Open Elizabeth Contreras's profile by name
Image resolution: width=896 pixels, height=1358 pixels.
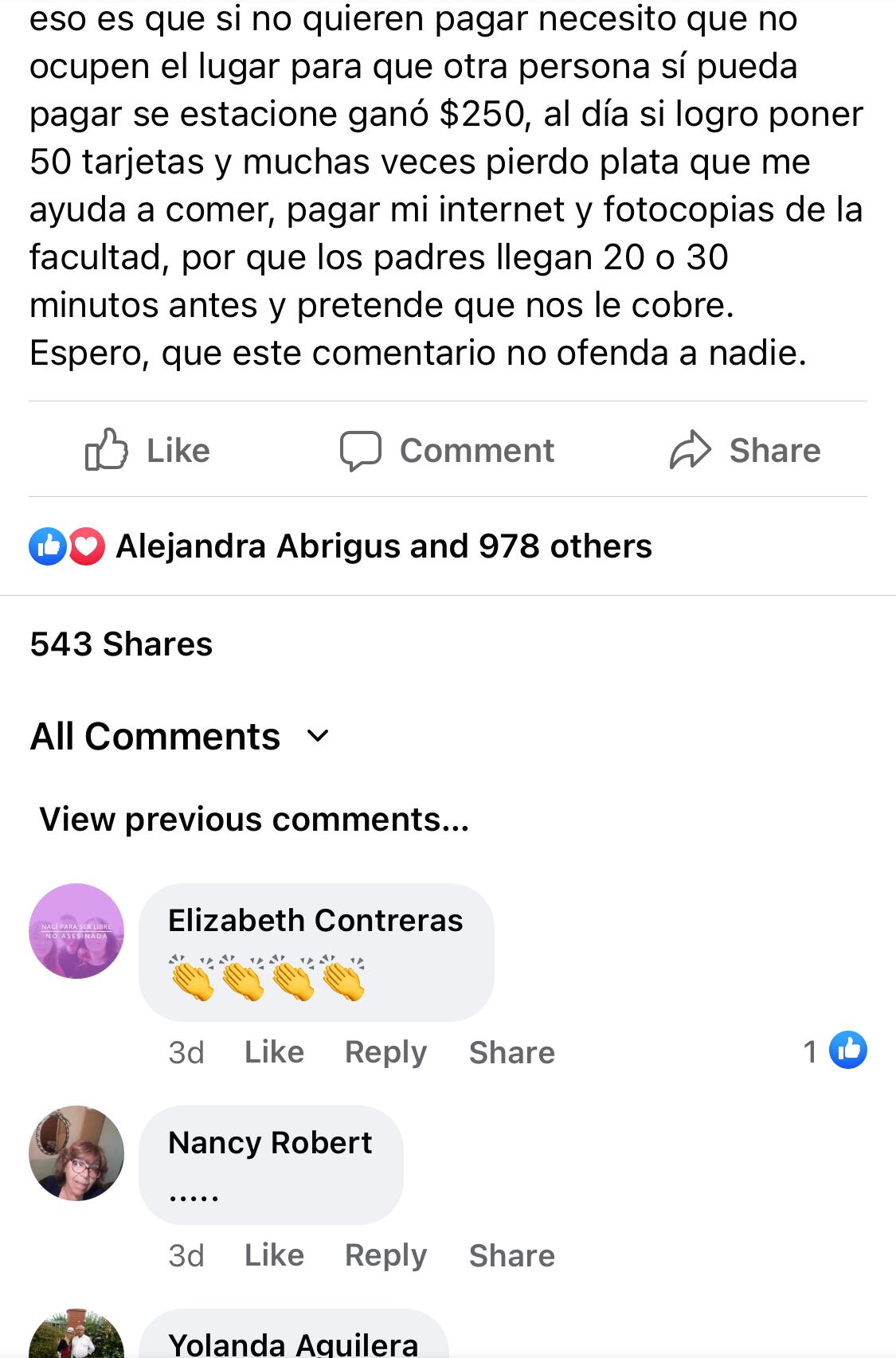click(315, 921)
